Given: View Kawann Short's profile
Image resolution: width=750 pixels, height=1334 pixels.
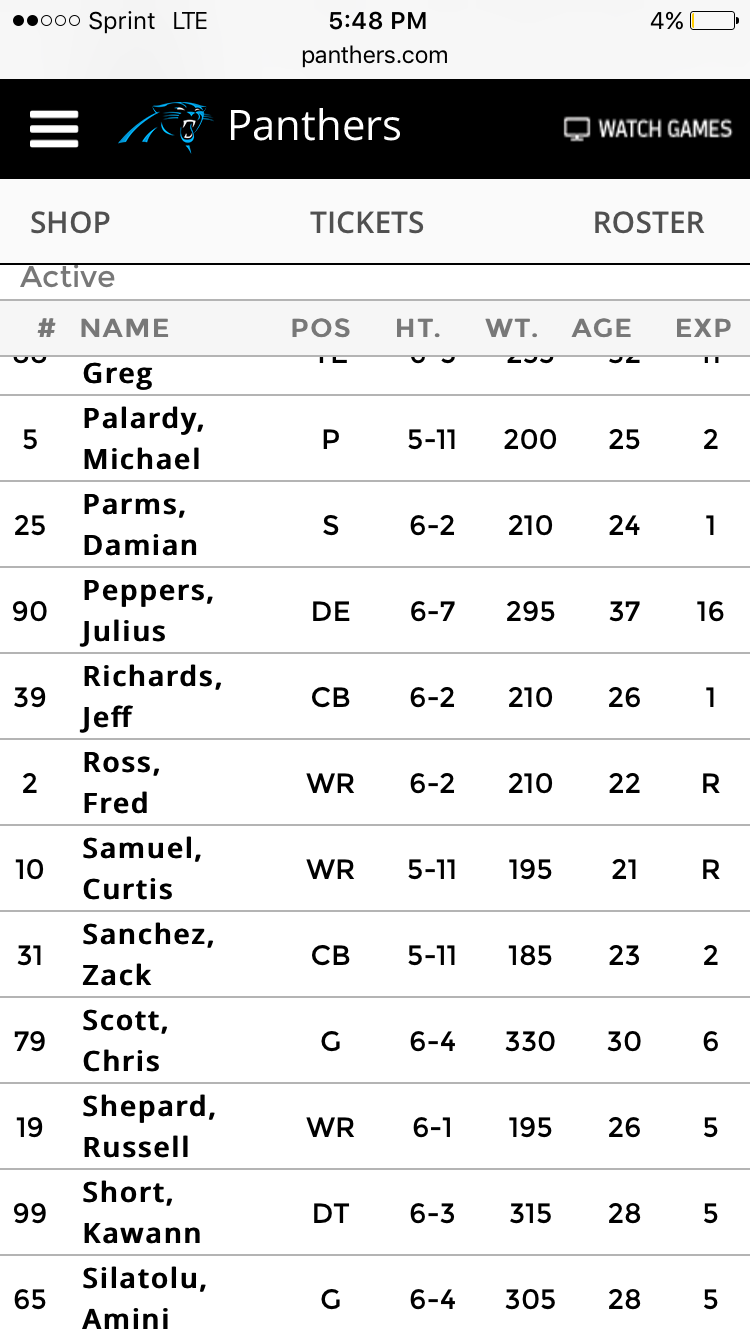Looking at the screenshot, I should point(142,1213).
